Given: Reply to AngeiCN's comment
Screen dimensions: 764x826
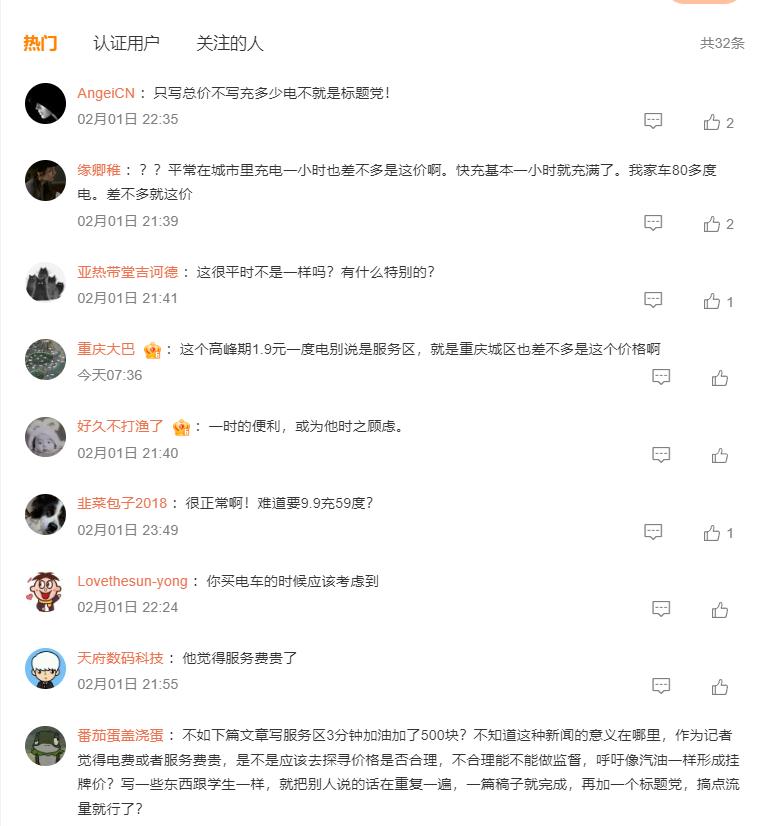Looking at the screenshot, I should pyautogui.click(x=653, y=121).
